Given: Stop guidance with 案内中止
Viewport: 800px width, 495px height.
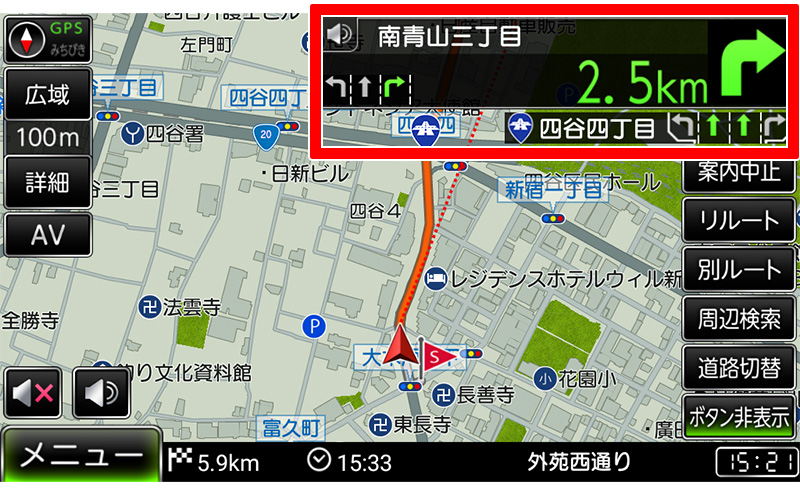Looking at the screenshot, I should 739,171.
